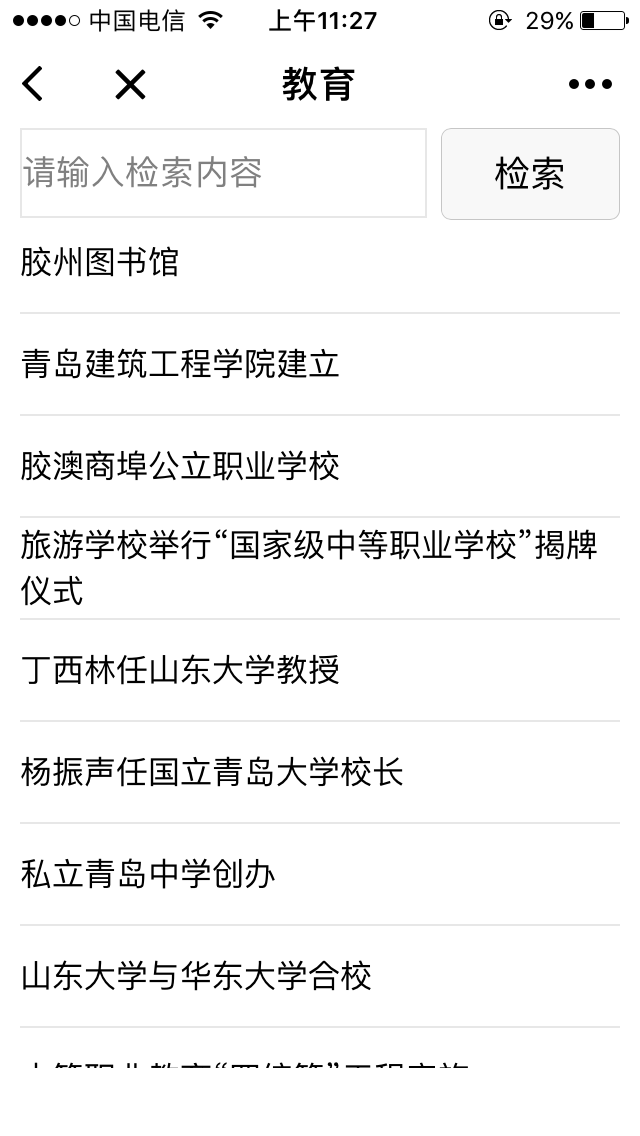This screenshot has width=640, height=1136.
Task: View 丁西林任山东大学教授
Action: [x=180, y=670]
